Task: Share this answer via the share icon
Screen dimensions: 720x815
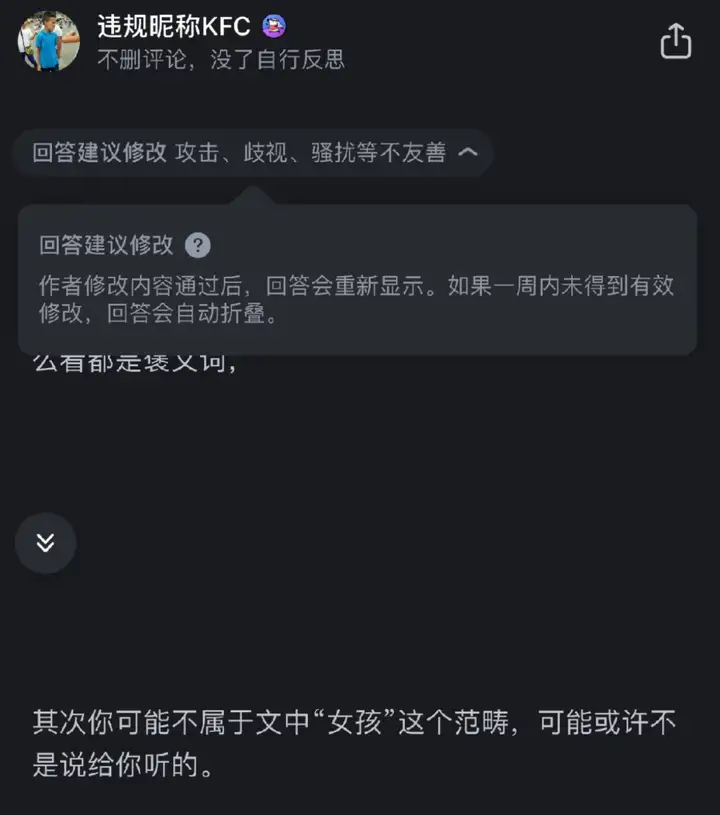Action: [x=676, y=41]
